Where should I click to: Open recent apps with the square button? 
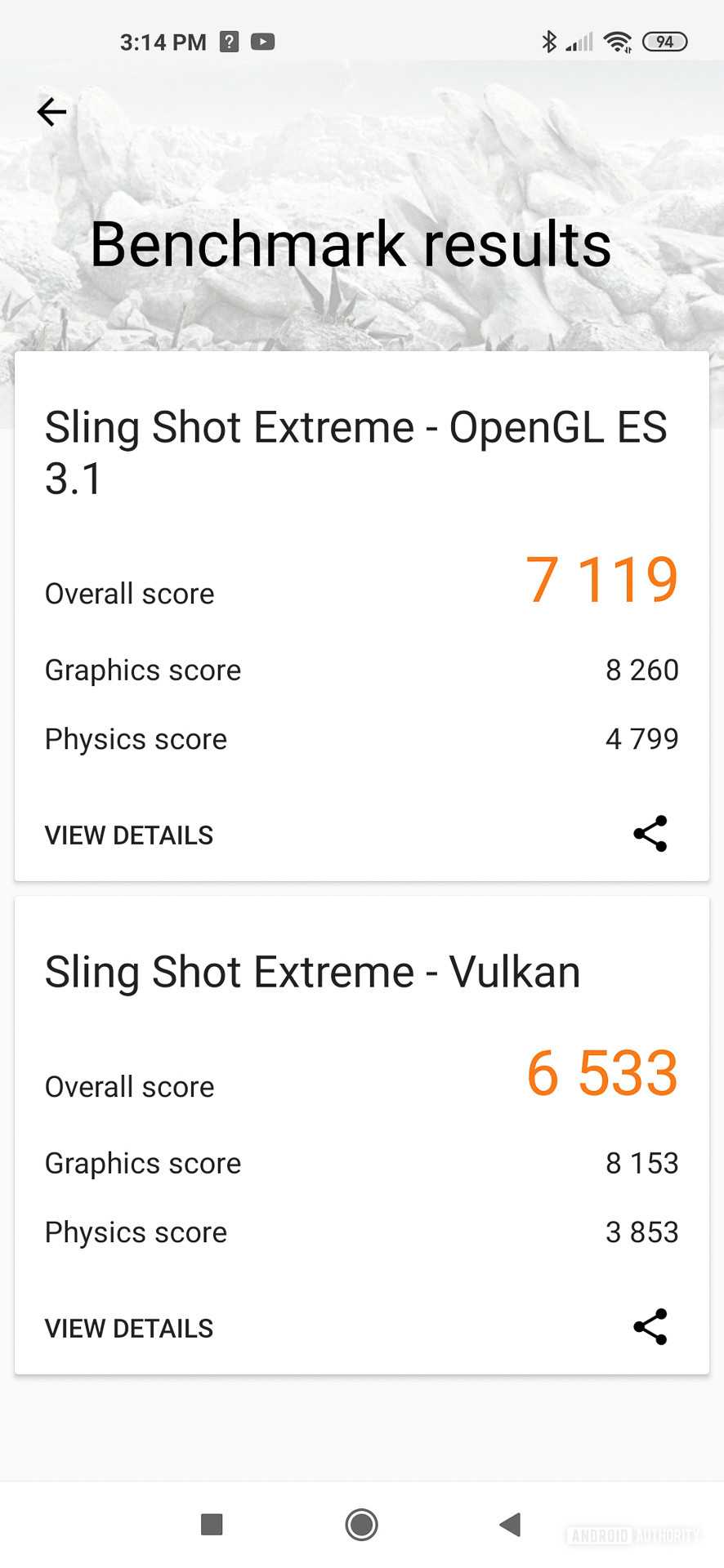click(x=212, y=1524)
